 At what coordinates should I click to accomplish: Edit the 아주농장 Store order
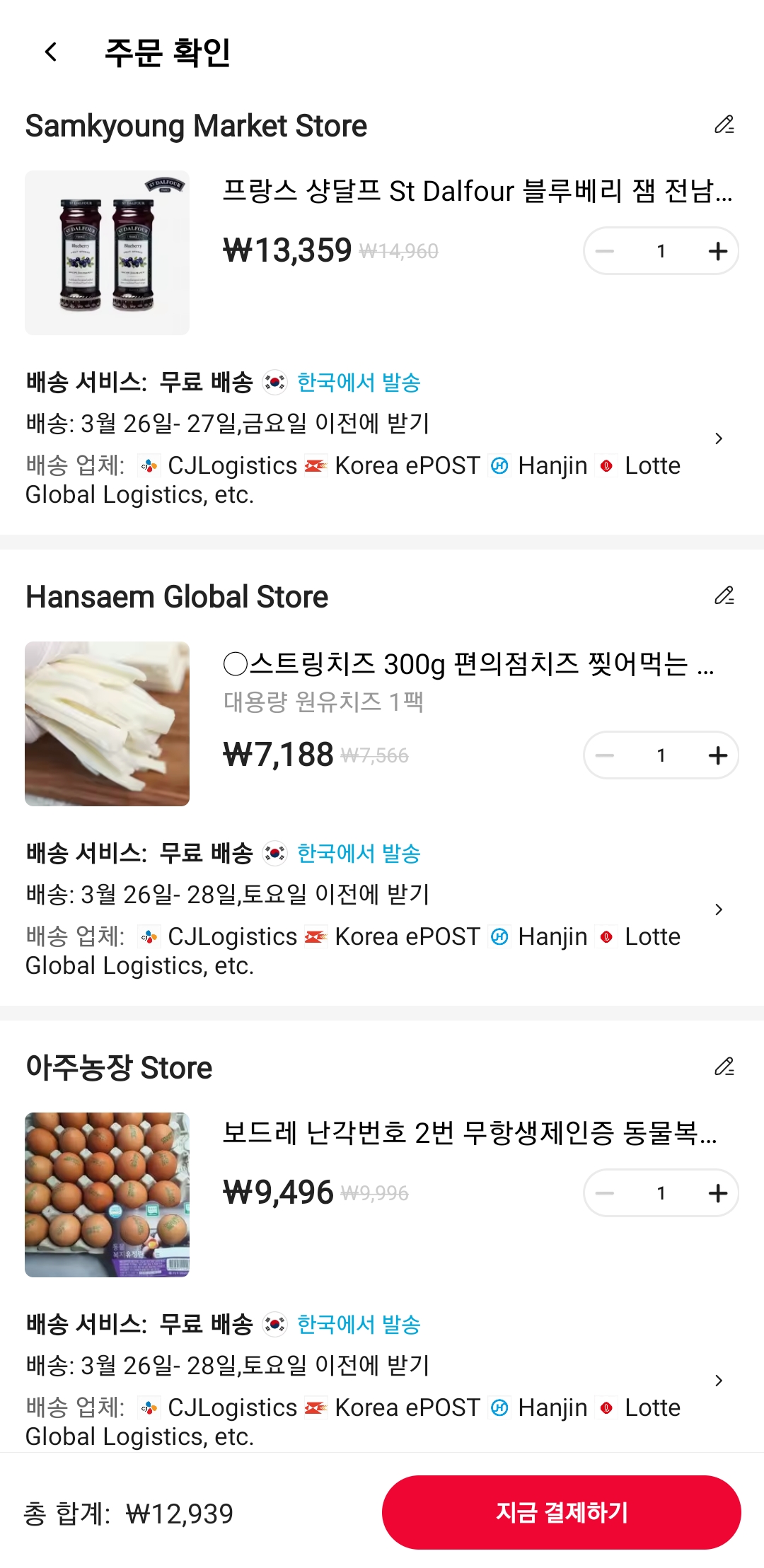point(724,1067)
